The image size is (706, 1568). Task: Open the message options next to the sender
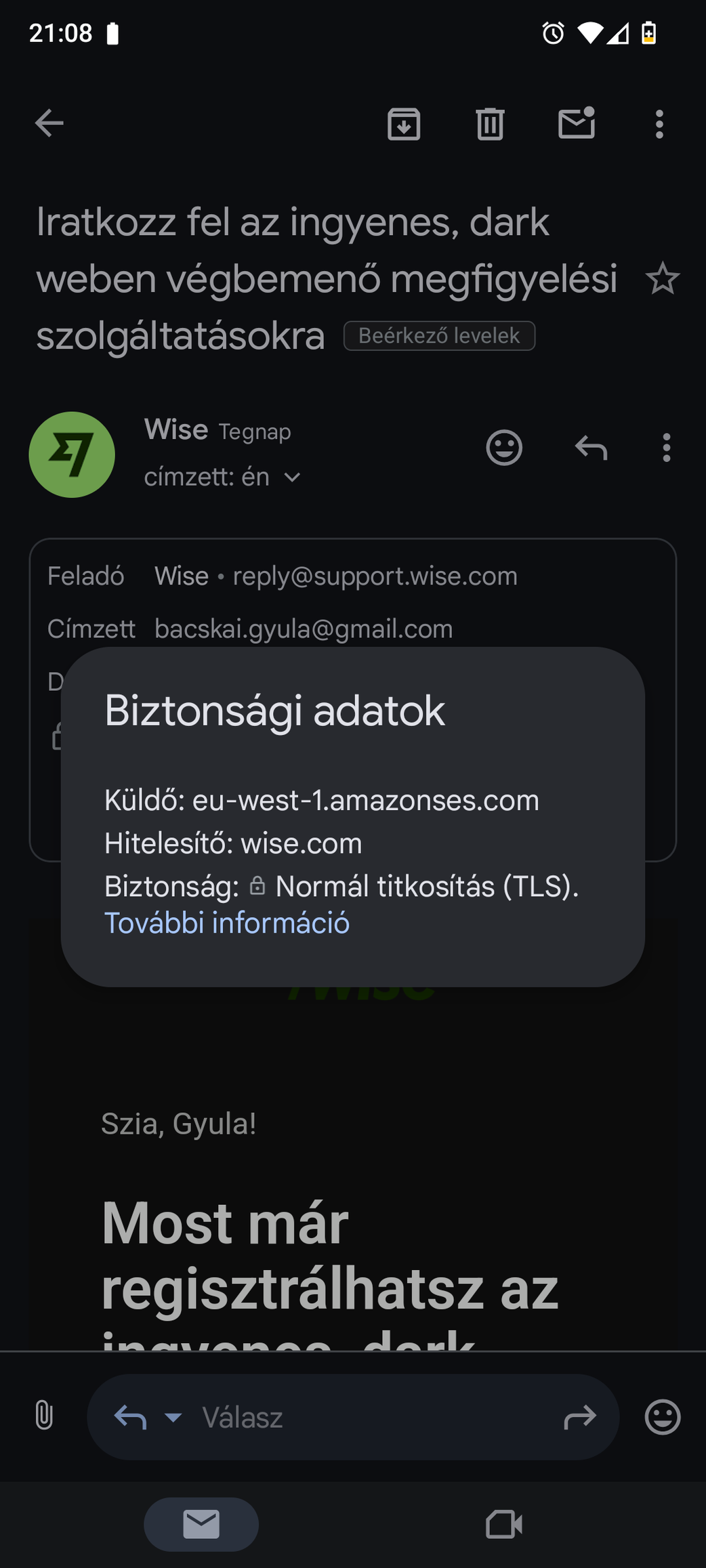(667, 448)
